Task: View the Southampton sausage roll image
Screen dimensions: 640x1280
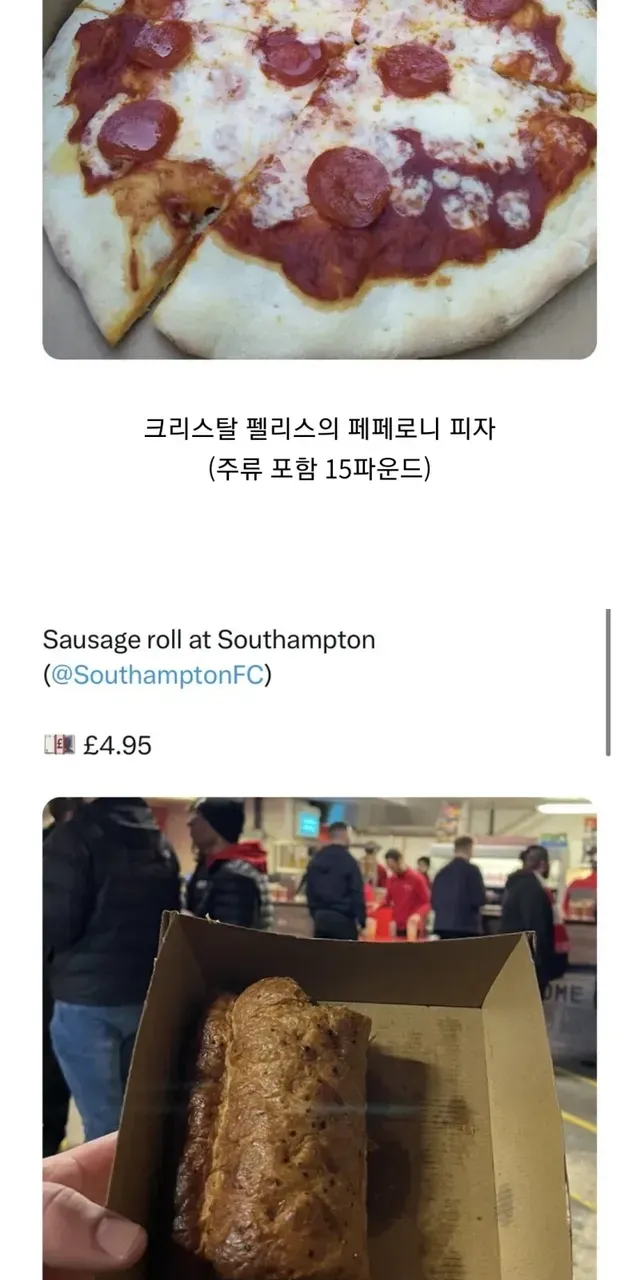Action: (x=319, y=1038)
